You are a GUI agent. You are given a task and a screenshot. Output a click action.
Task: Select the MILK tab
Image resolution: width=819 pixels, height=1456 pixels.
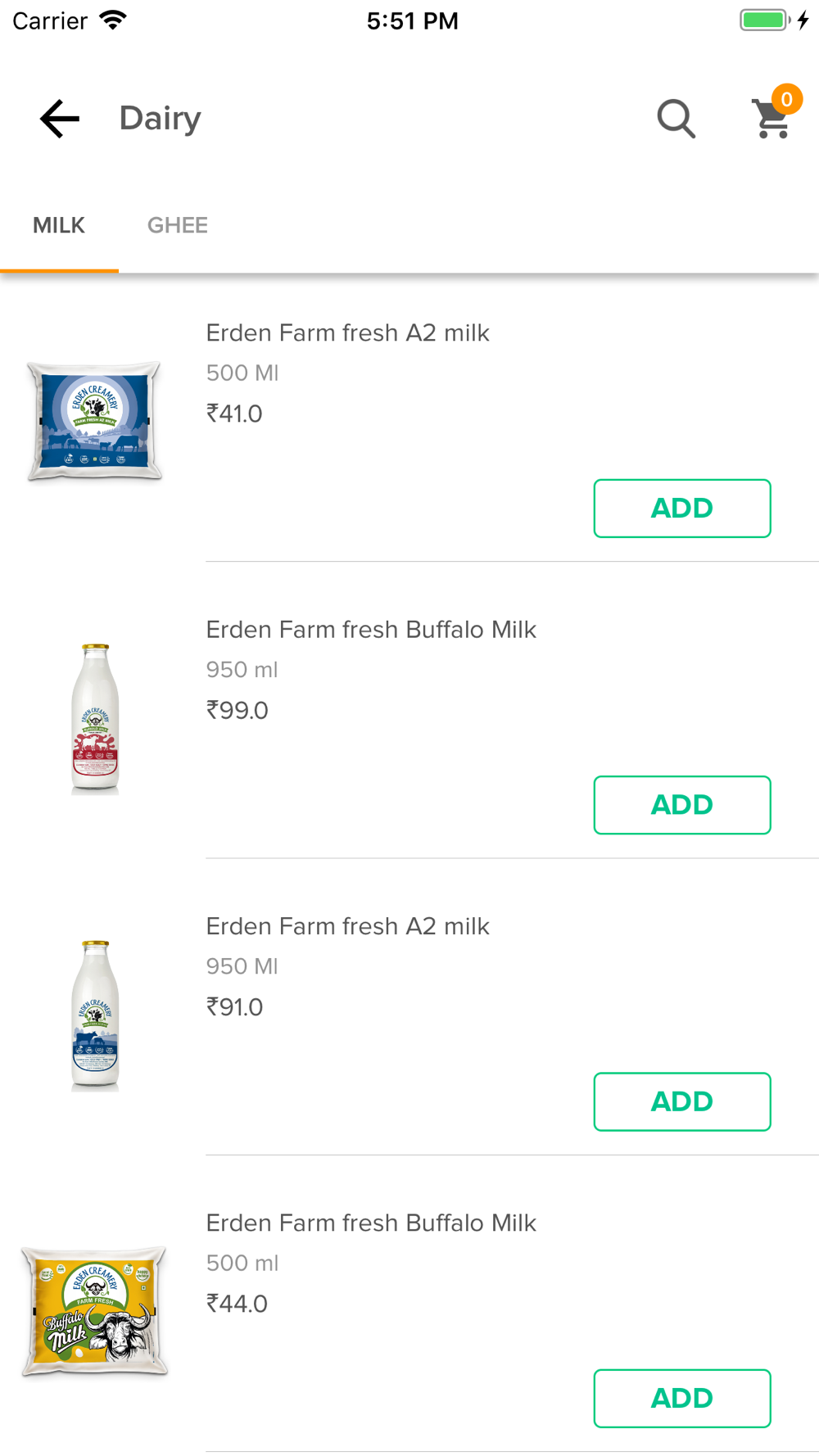click(x=59, y=225)
